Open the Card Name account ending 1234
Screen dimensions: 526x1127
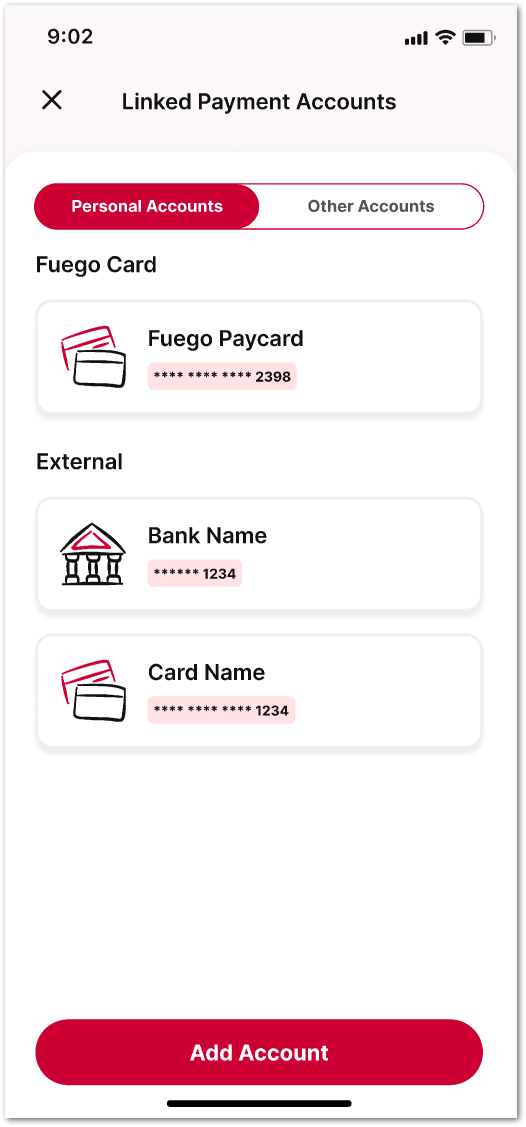pos(259,690)
